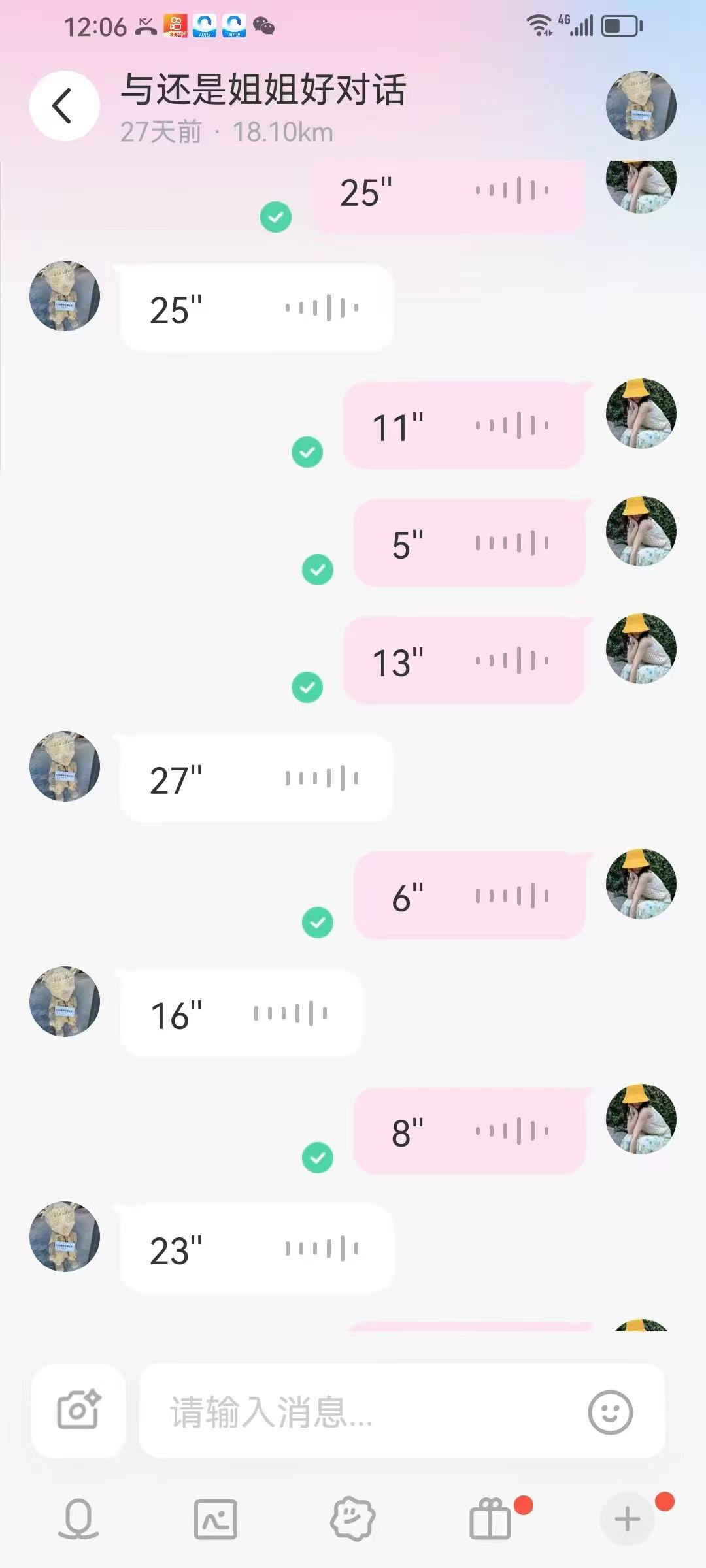Tap your avatar next to the 6" message
Screen dimensions: 706x1568
tap(641, 882)
